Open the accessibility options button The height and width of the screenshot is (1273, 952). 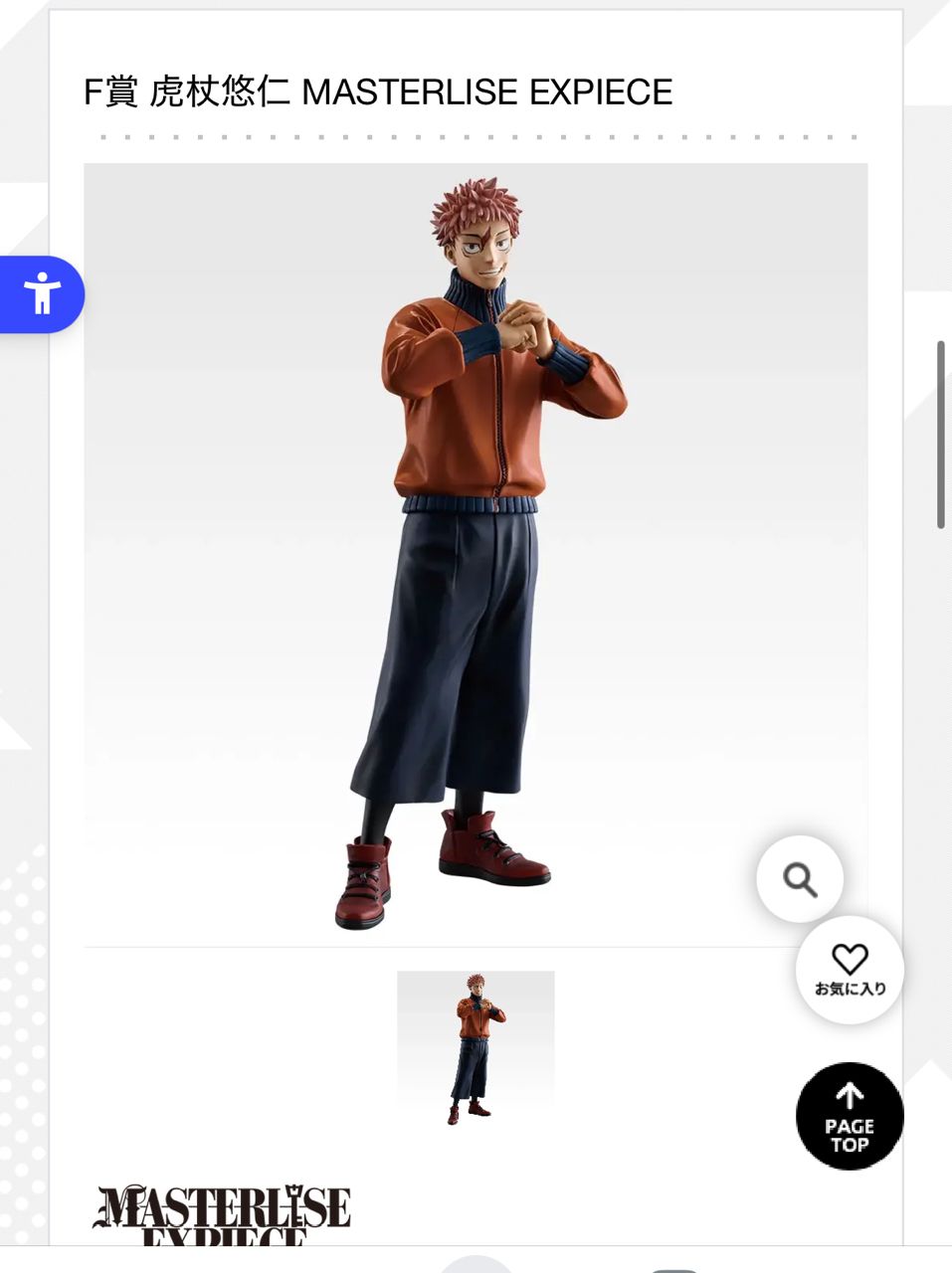point(41,294)
